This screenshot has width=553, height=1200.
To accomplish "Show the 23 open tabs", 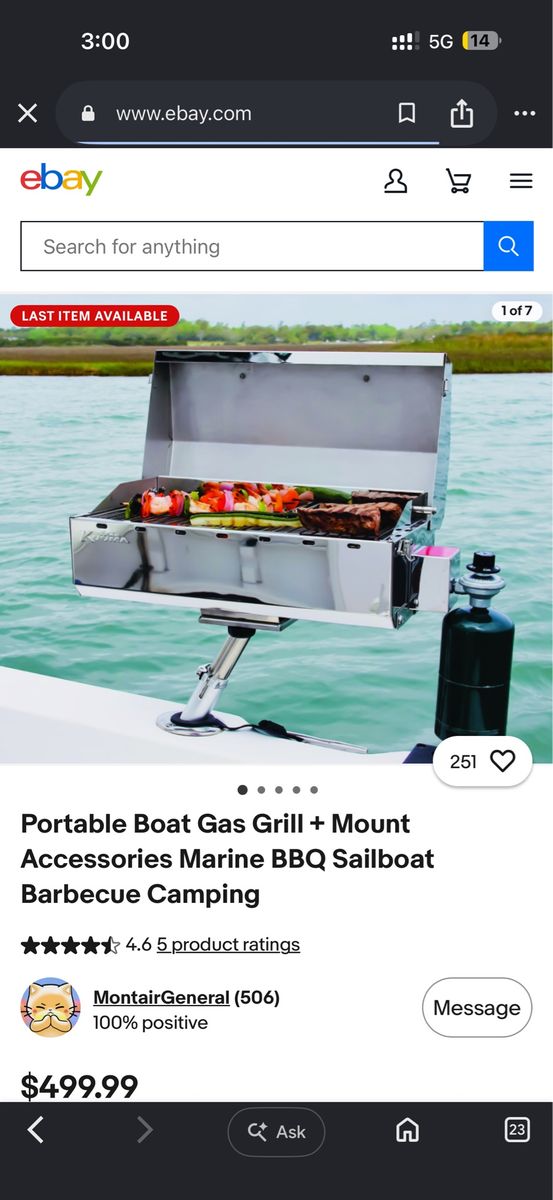I will tap(517, 1130).
